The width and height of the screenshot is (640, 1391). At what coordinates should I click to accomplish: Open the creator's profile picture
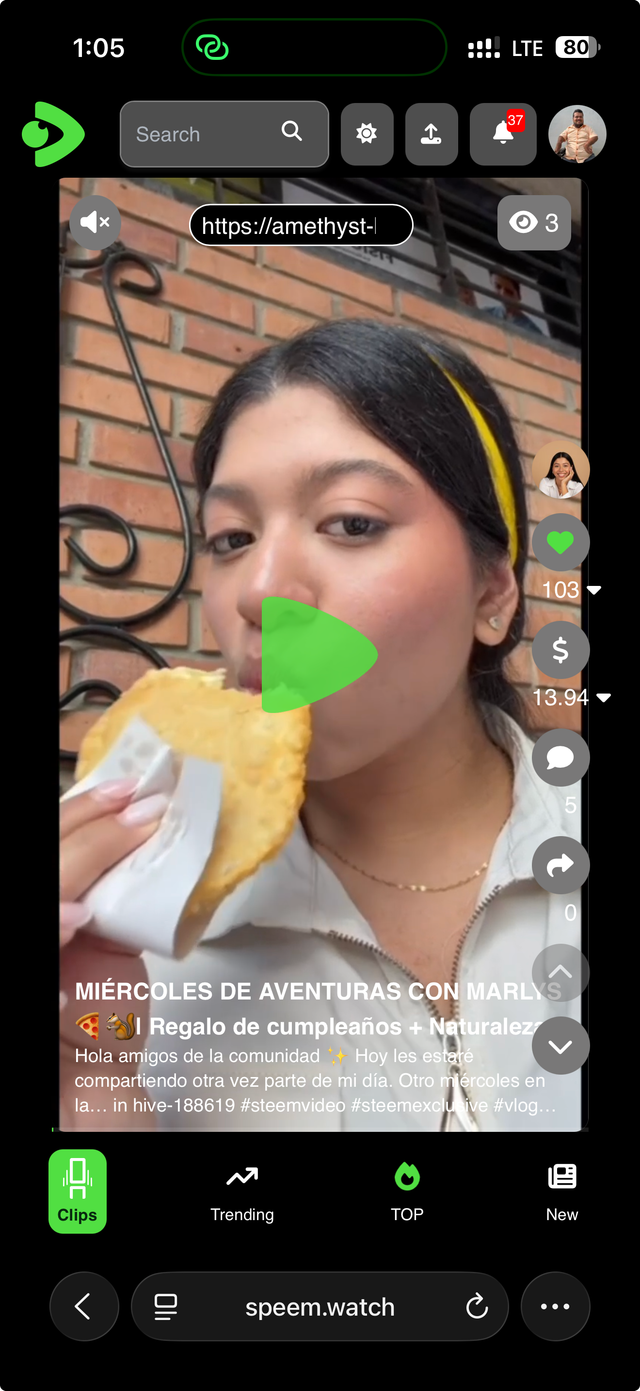click(x=560, y=470)
